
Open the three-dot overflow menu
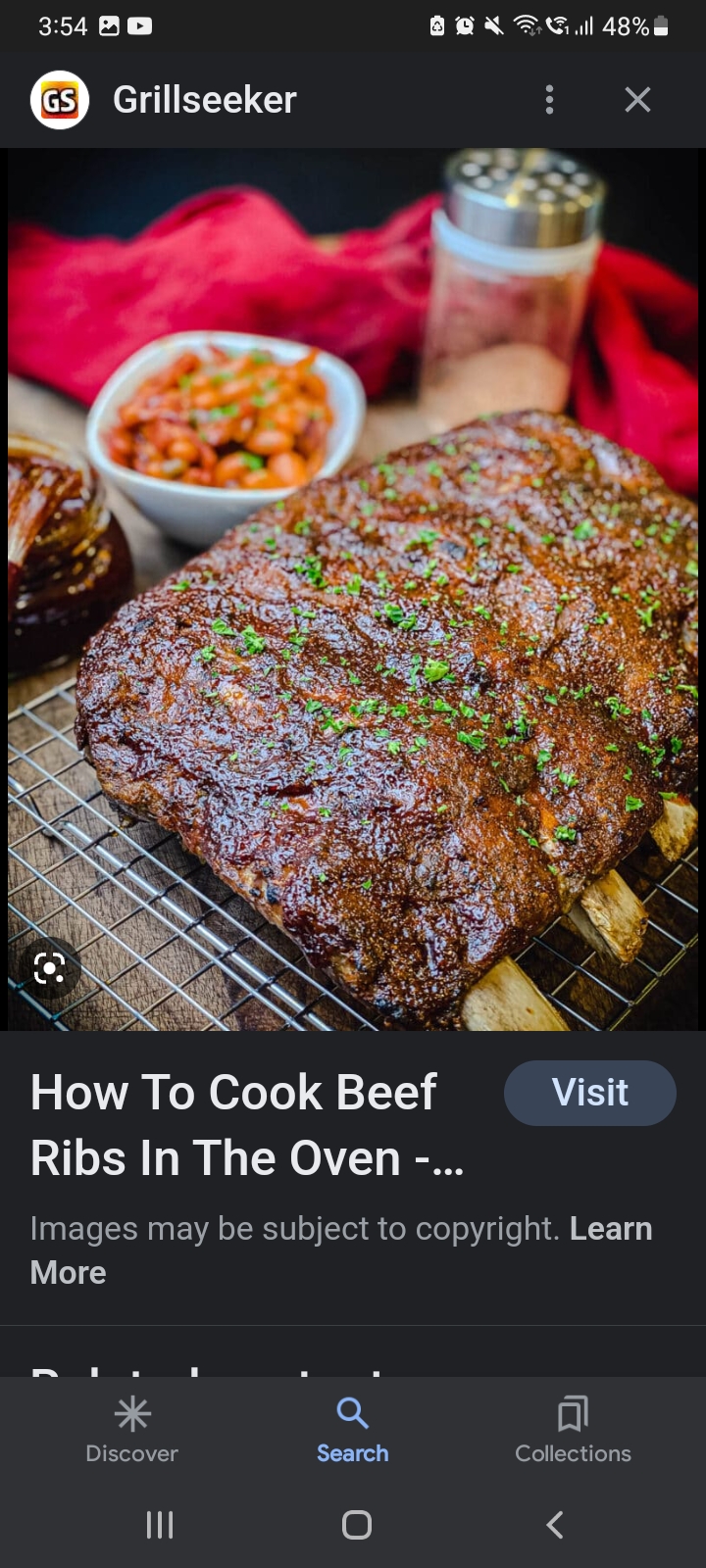point(549,99)
